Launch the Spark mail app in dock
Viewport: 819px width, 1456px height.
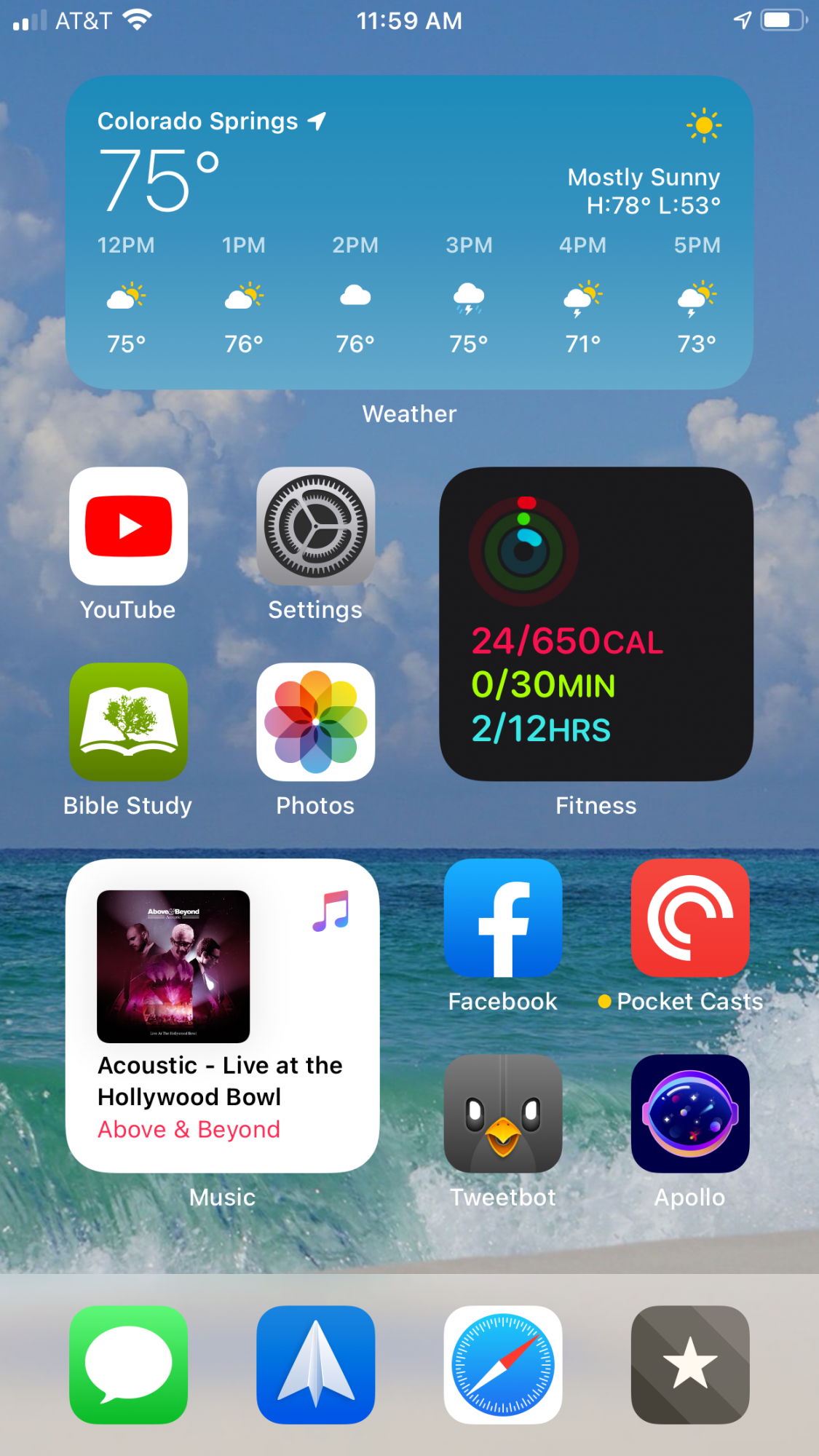point(315,1364)
